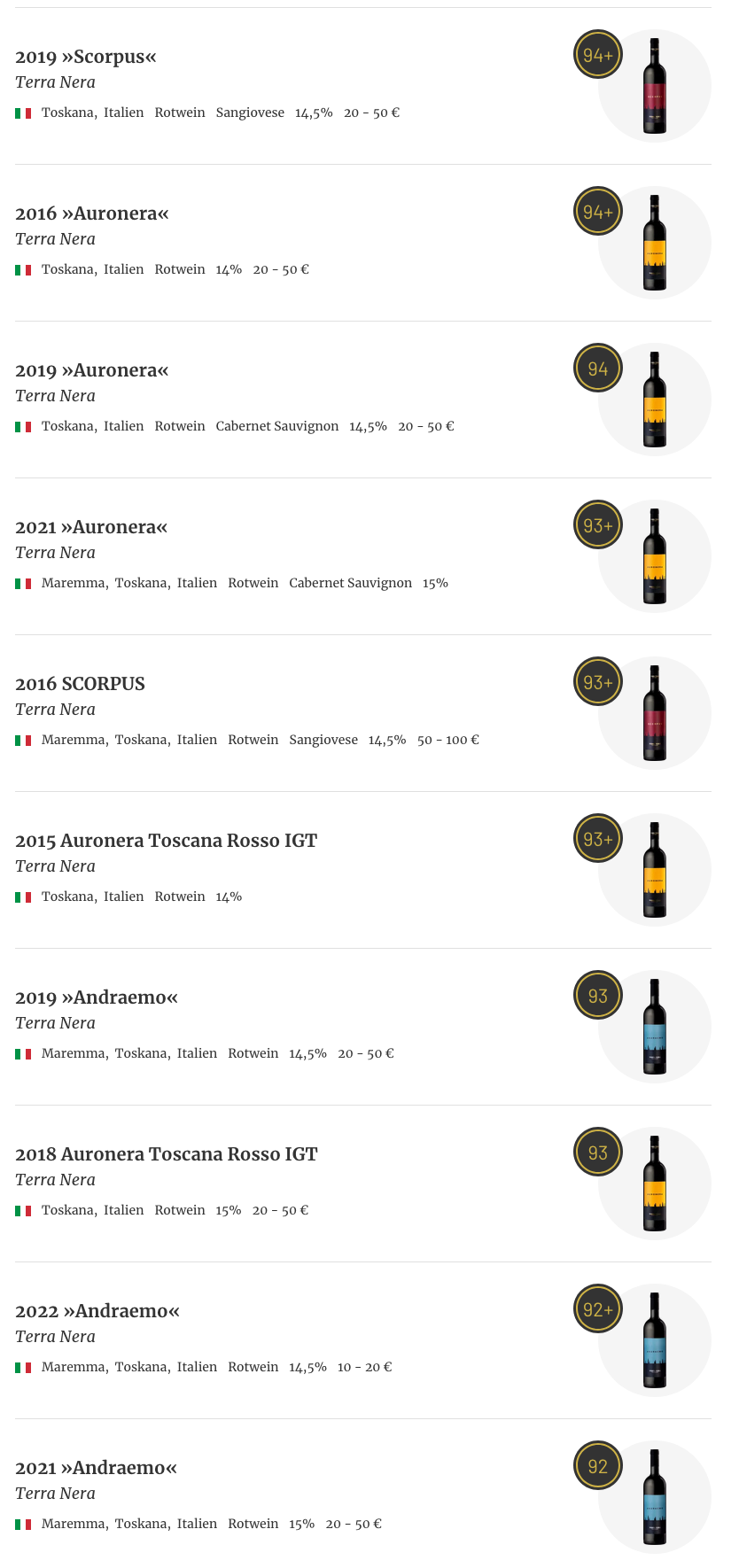The image size is (739, 1568).
Task: Select the 2022 »Andraemo« listing
Action: pyautogui.click(x=97, y=1311)
